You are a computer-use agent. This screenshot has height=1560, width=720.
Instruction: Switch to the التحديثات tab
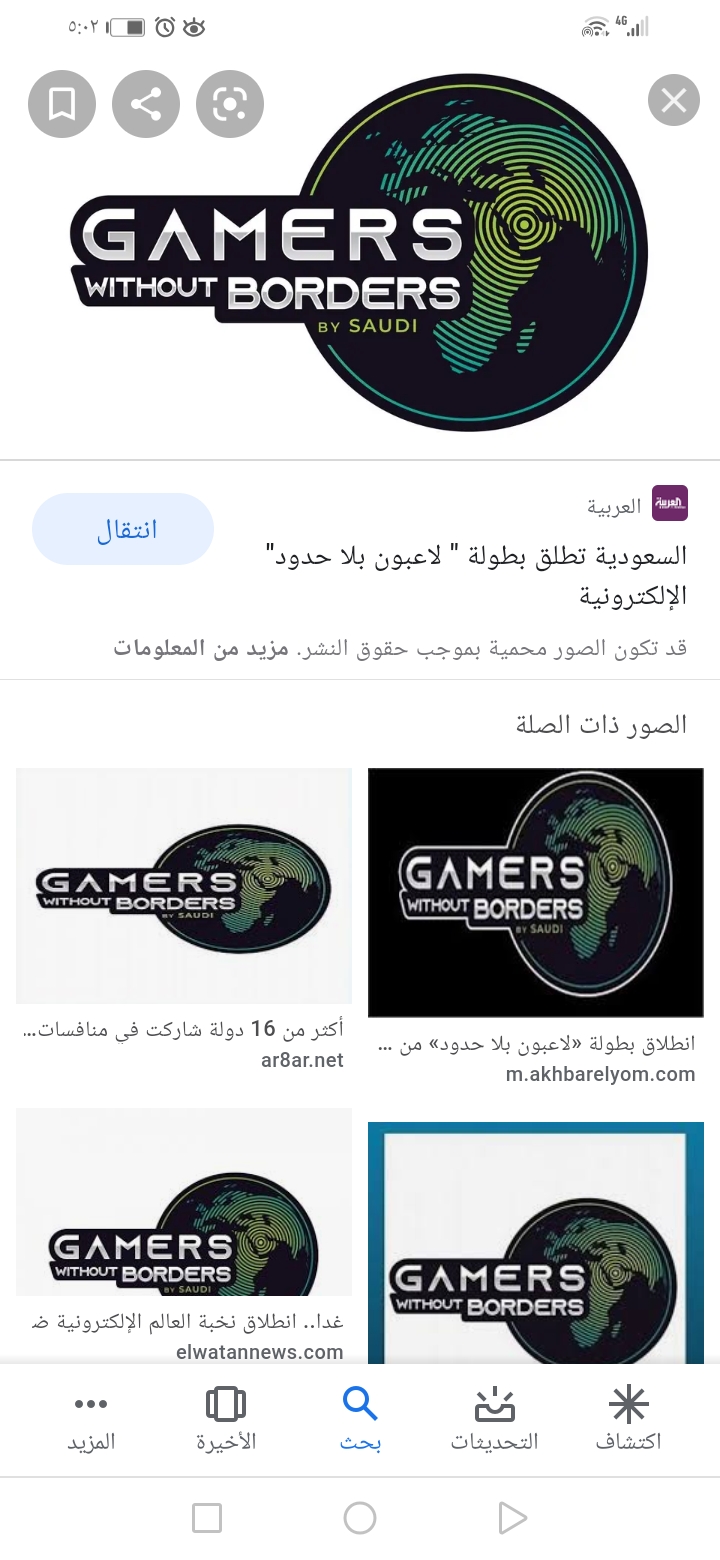[x=494, y=1418]
